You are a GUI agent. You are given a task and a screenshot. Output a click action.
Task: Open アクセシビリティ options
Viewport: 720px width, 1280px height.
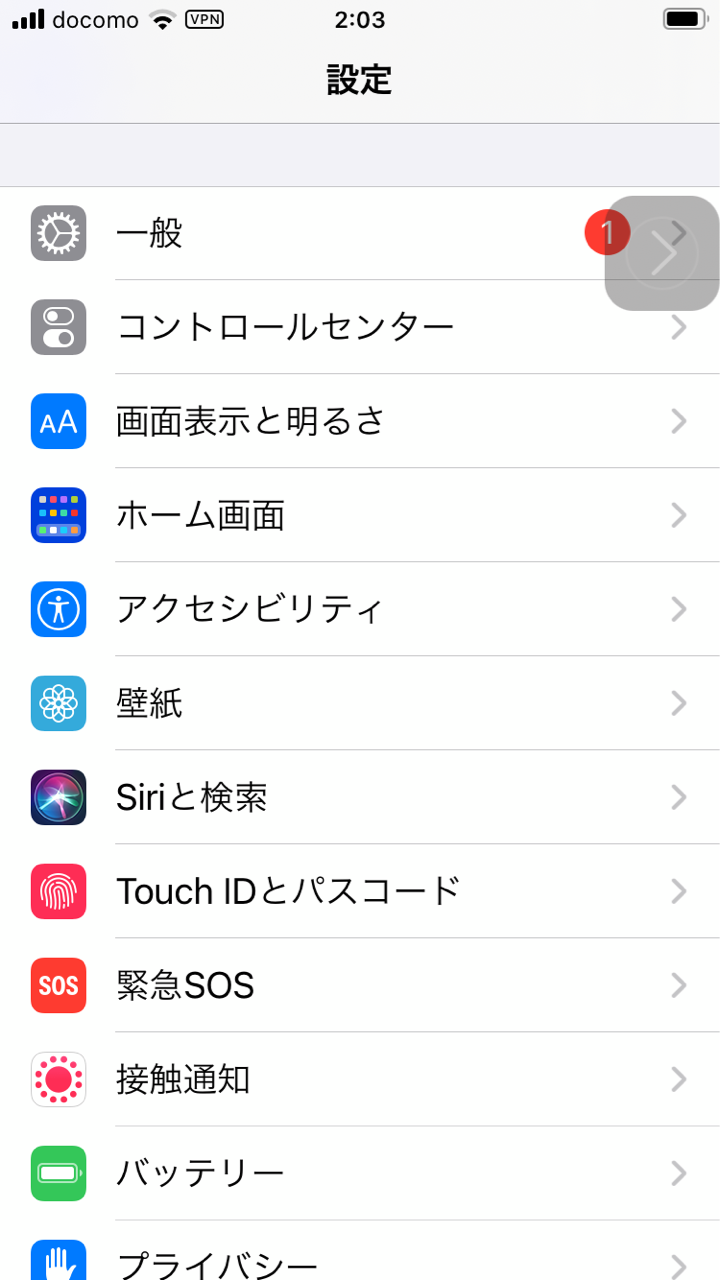point(360,609)
